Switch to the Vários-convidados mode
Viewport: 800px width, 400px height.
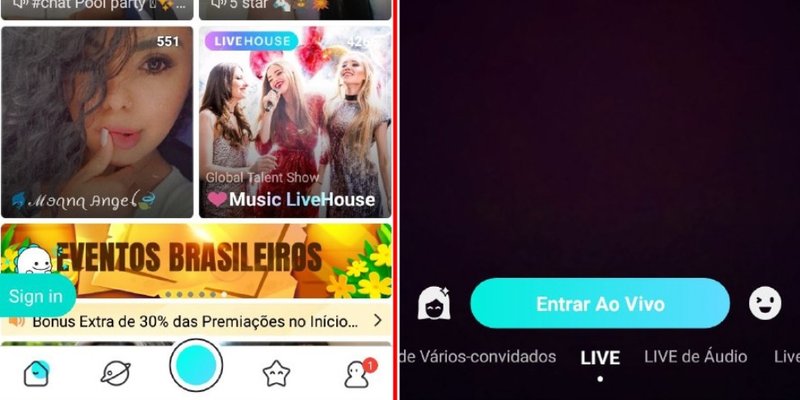[478, 356]
